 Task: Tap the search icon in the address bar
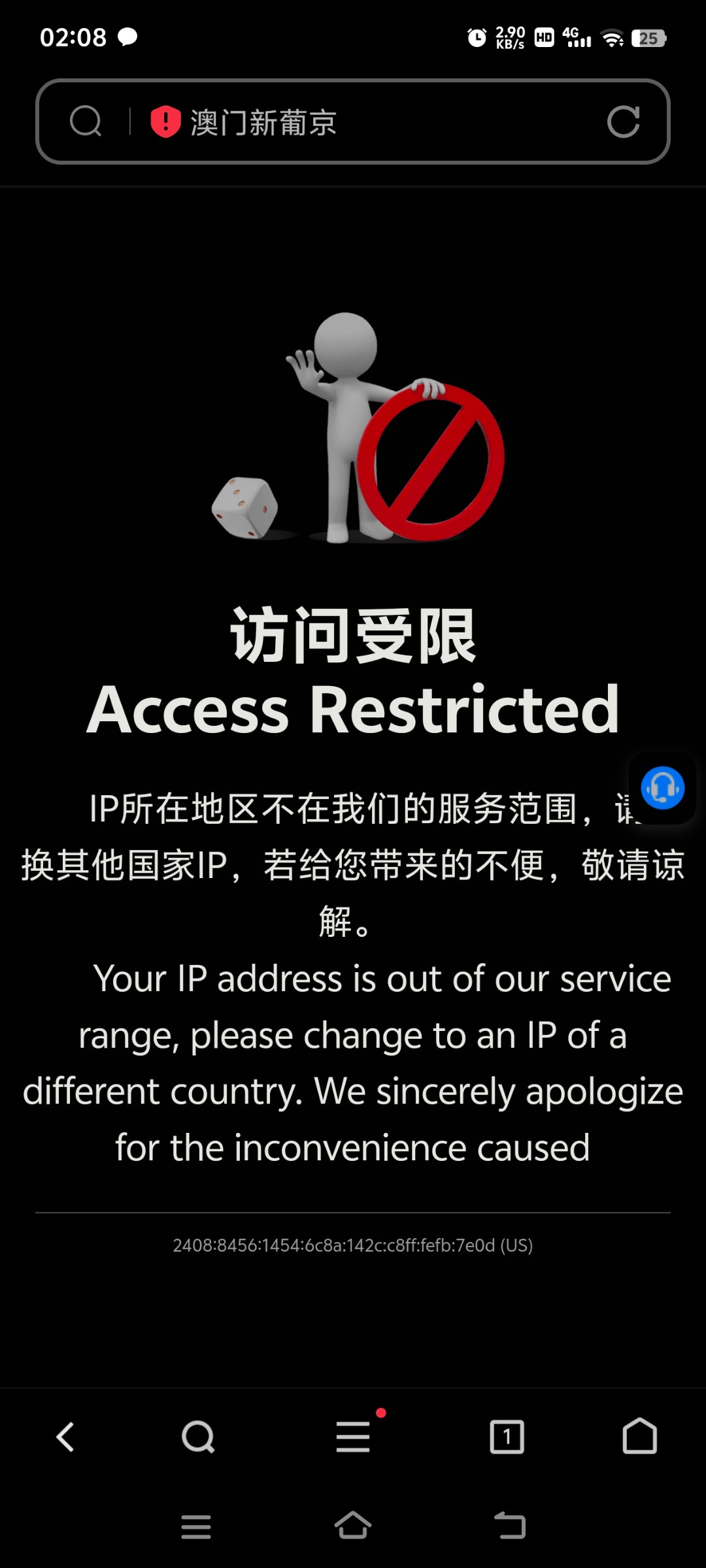(x=86, y=122)
